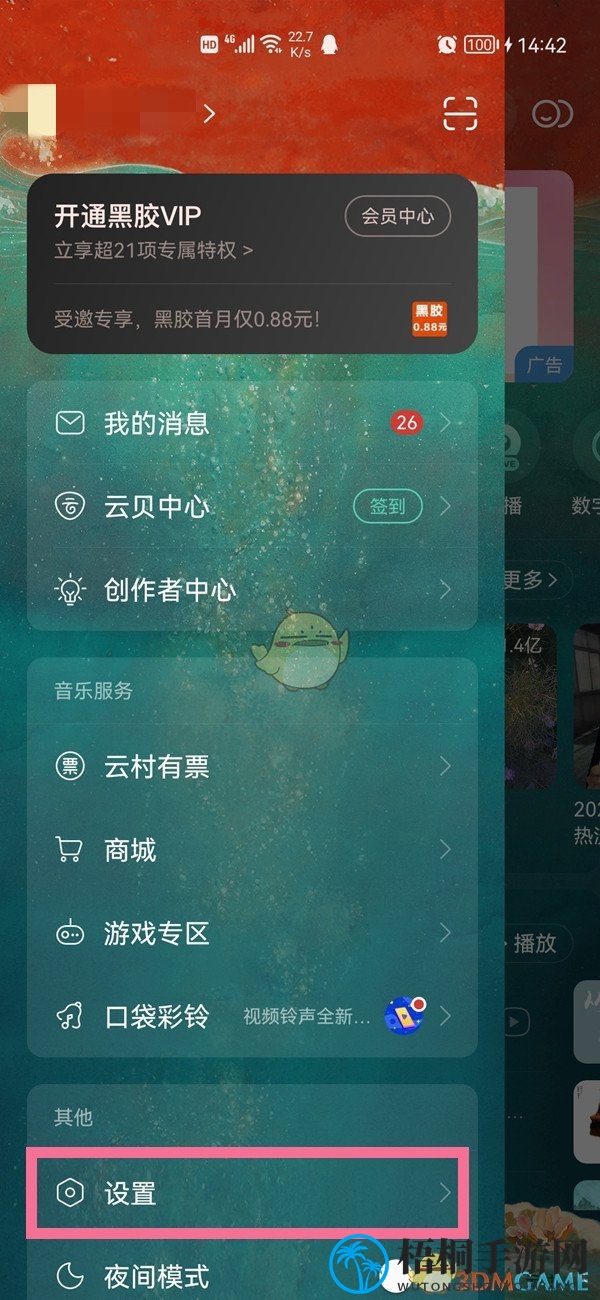Tap the 签到 check-in button
Image resolution: width=600 pixels, height=1300 pixels.
[387, 506]
